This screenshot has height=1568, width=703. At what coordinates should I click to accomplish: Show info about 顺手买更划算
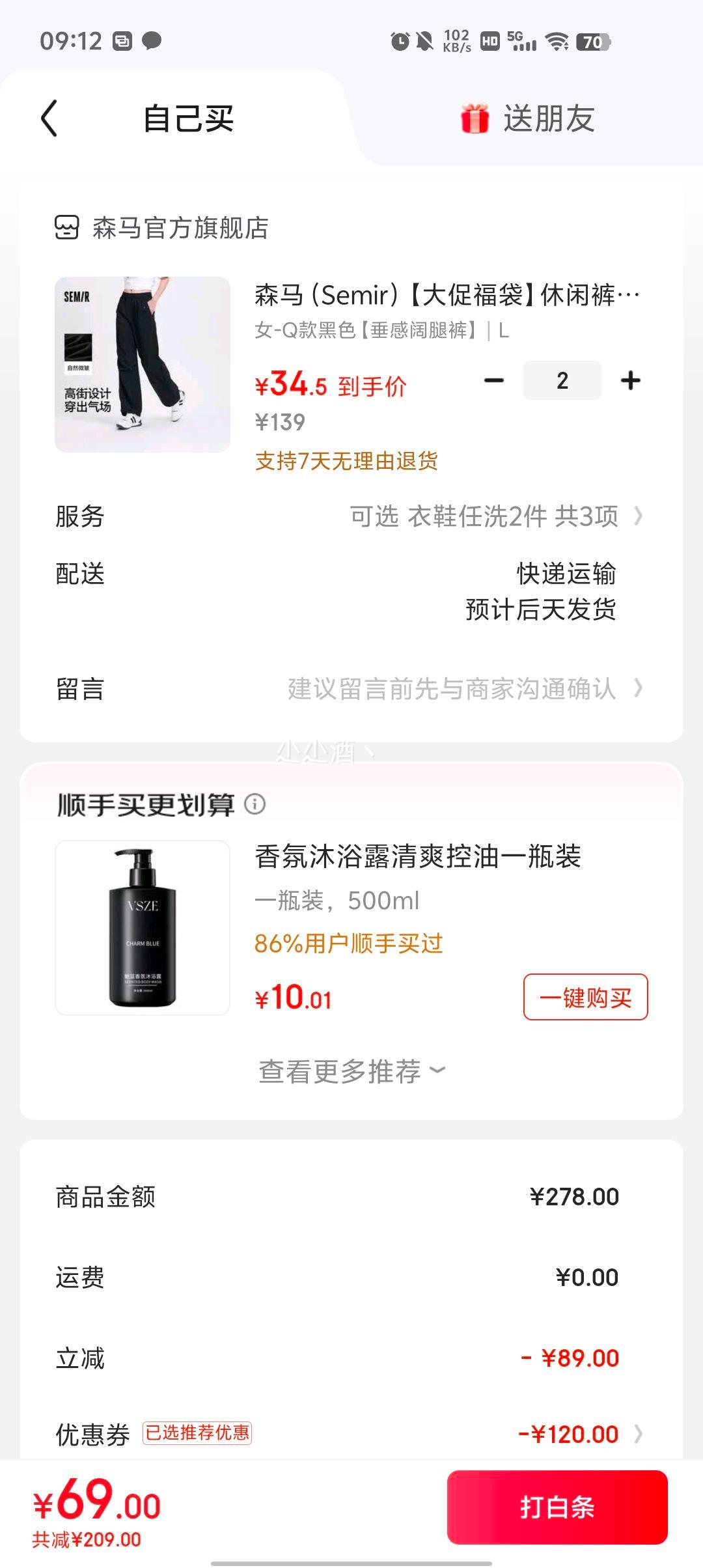255,804
